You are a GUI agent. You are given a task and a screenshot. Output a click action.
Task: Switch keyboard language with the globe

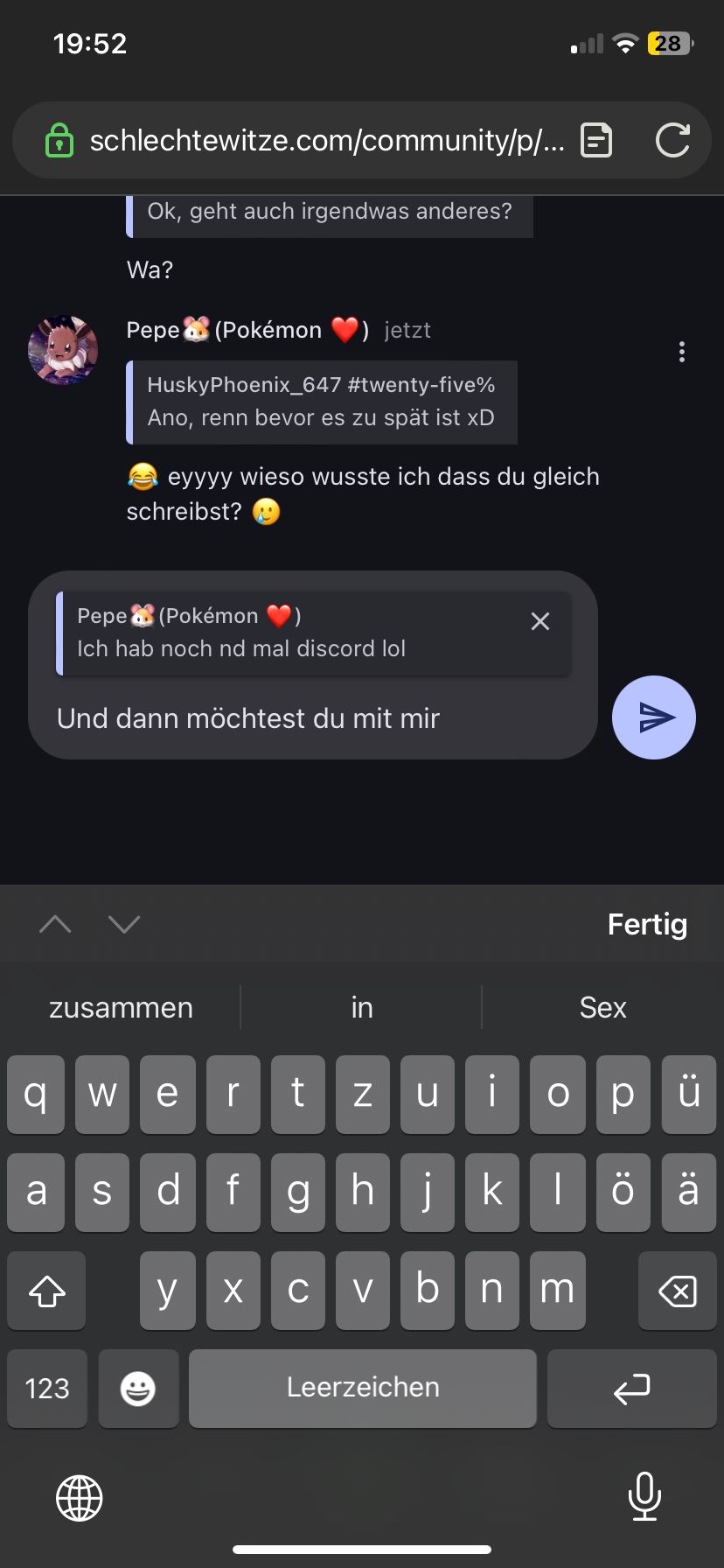tap(80, 1497)
